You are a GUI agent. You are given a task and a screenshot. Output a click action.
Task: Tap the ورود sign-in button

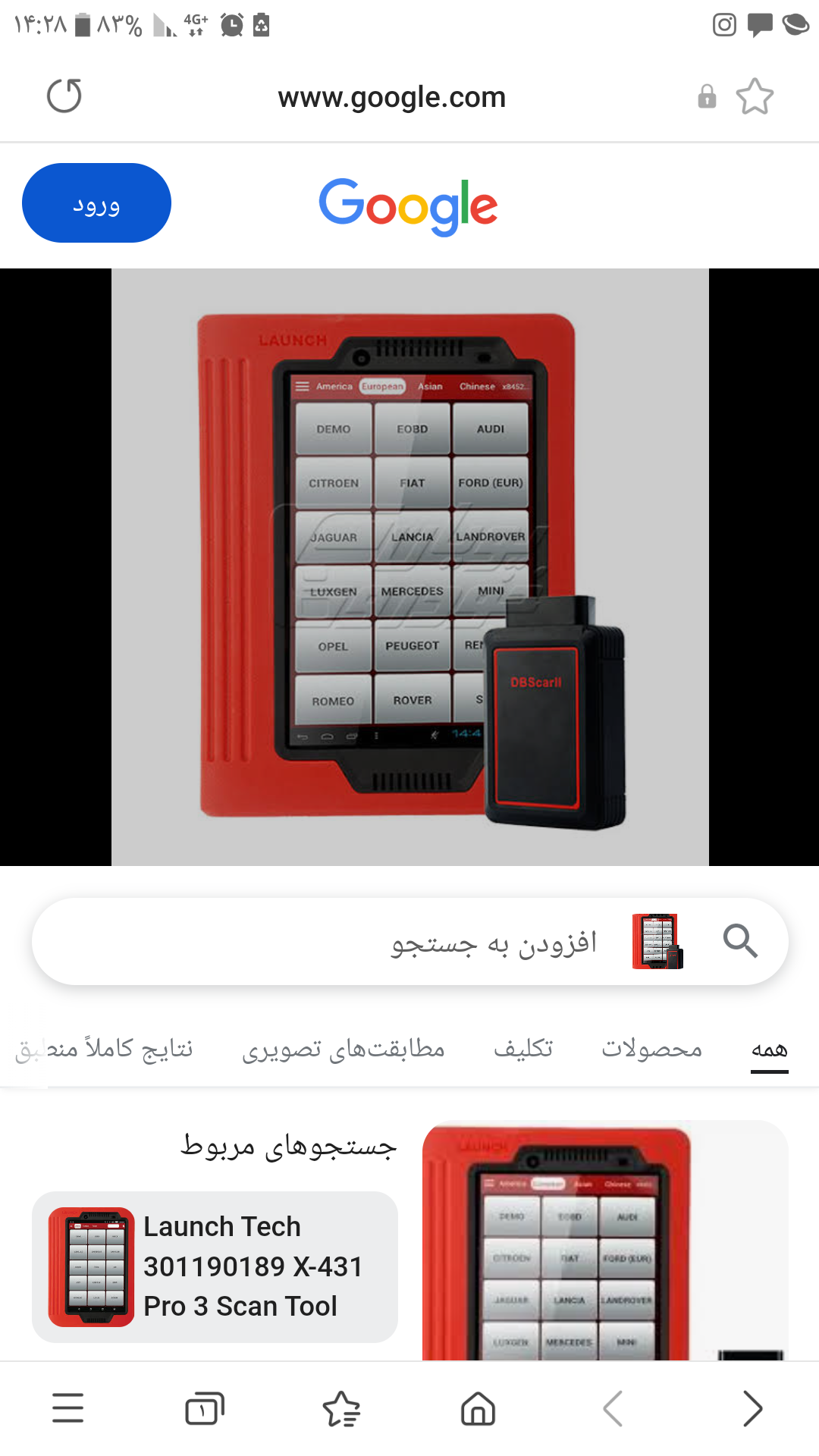96,202
